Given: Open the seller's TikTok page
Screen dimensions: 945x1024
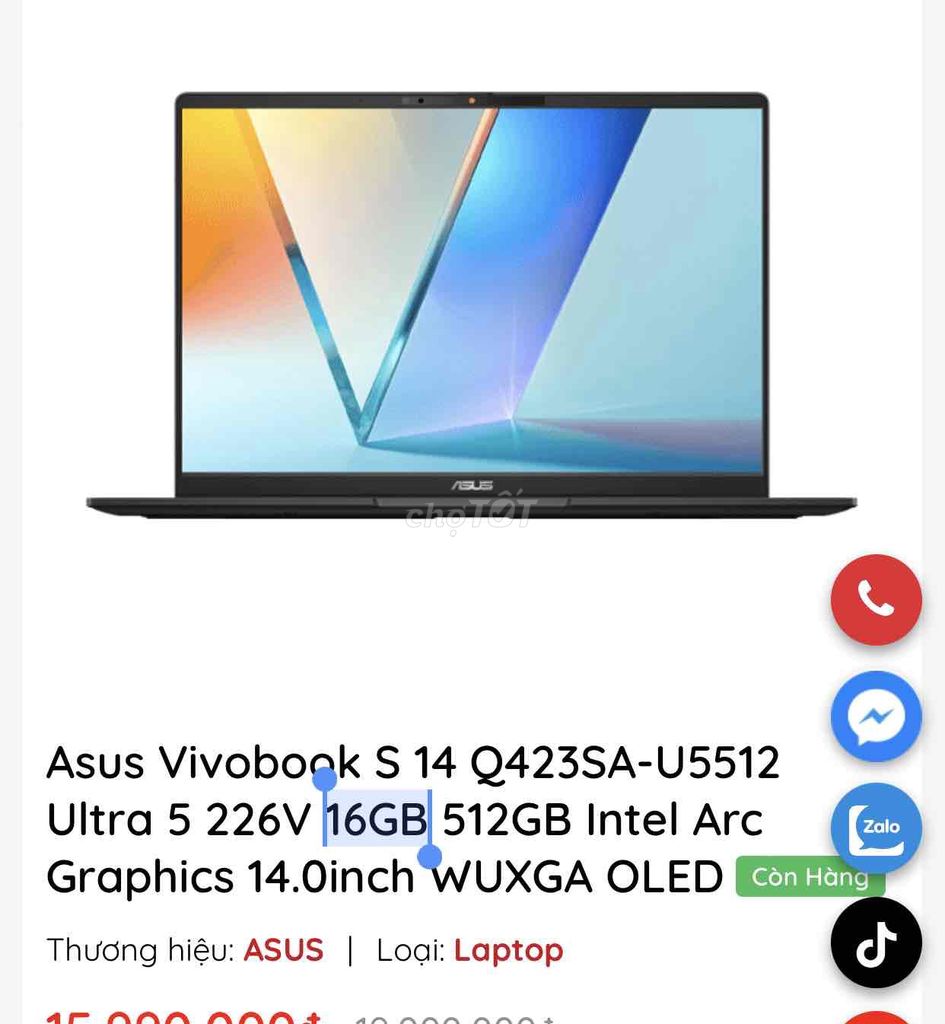Looking at the screenshot, I should (876, 942).
